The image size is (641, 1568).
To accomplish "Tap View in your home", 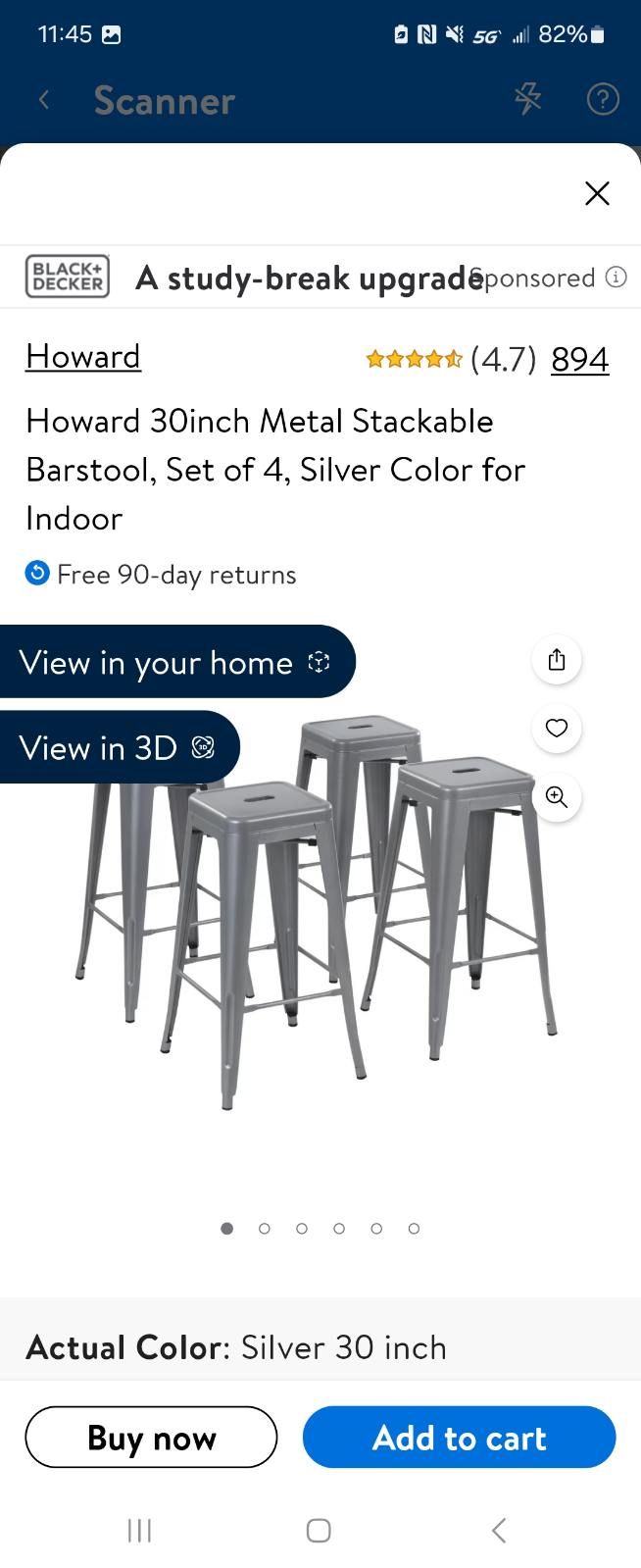I will click(174, 662).
